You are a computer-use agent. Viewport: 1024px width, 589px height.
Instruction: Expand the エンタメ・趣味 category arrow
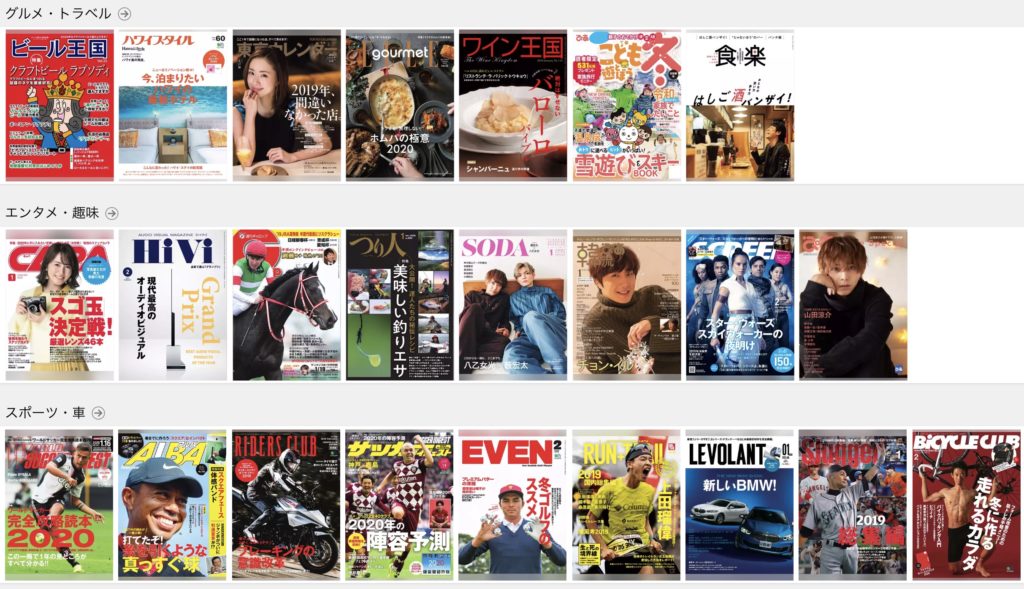[112, 213]
